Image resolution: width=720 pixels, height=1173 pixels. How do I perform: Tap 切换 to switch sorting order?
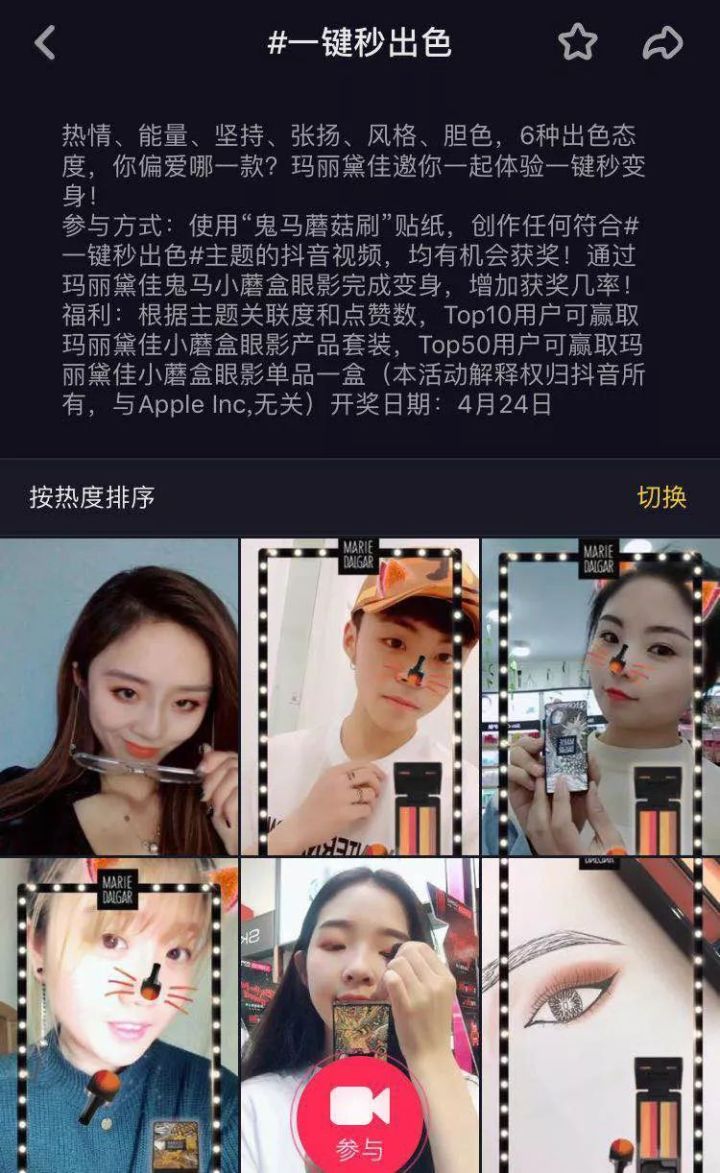(662, 496)
